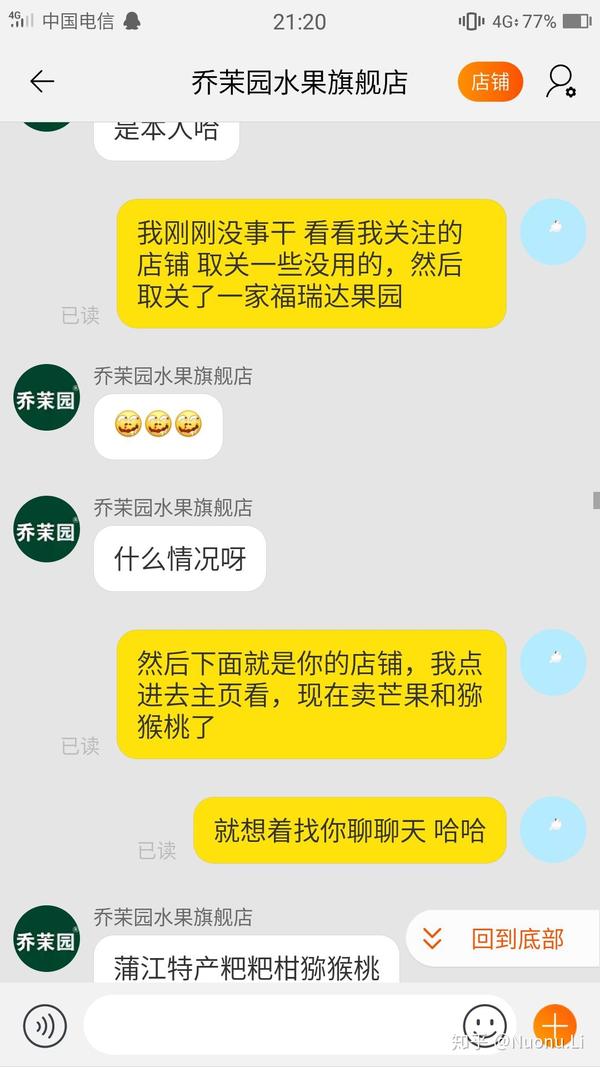Open the chat settings profile icon
Screen dimensions: 600x1067
(560, 82)
